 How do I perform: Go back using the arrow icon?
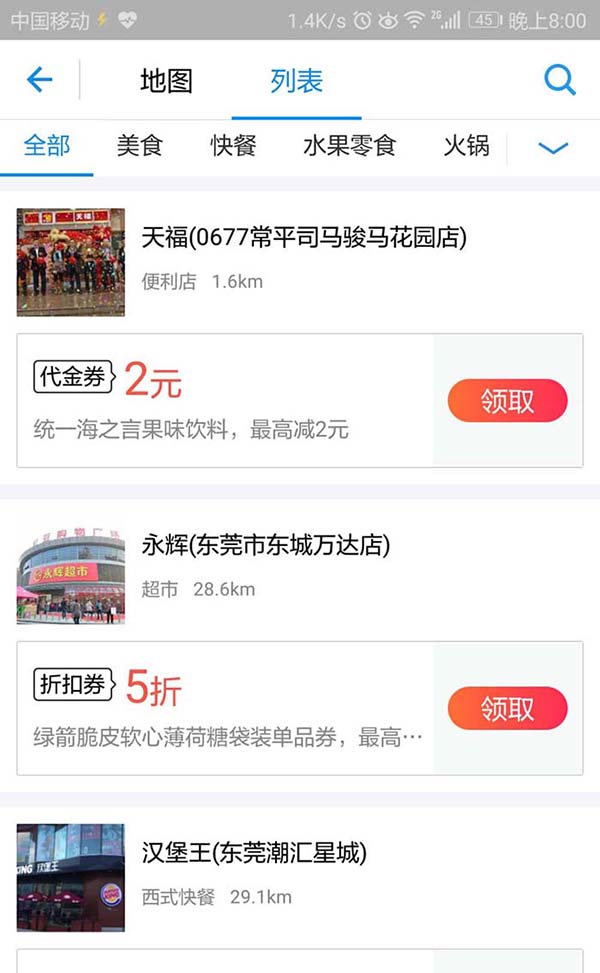40,80
